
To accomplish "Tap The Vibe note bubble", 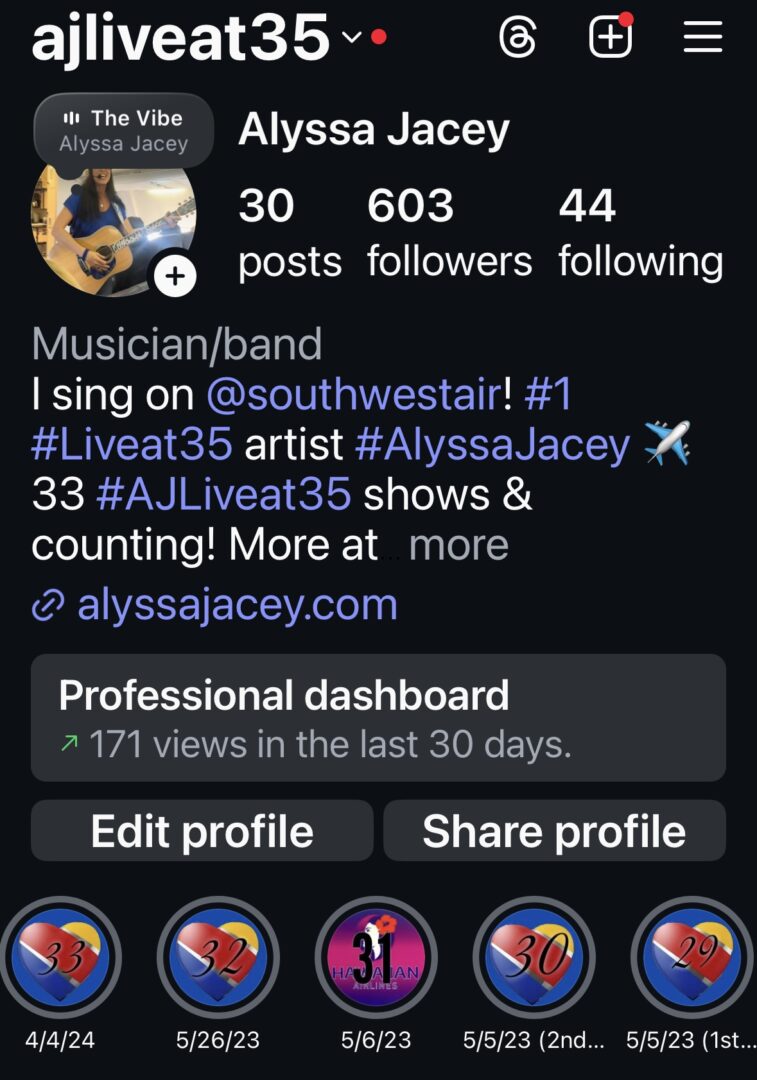I will point(123,131).
